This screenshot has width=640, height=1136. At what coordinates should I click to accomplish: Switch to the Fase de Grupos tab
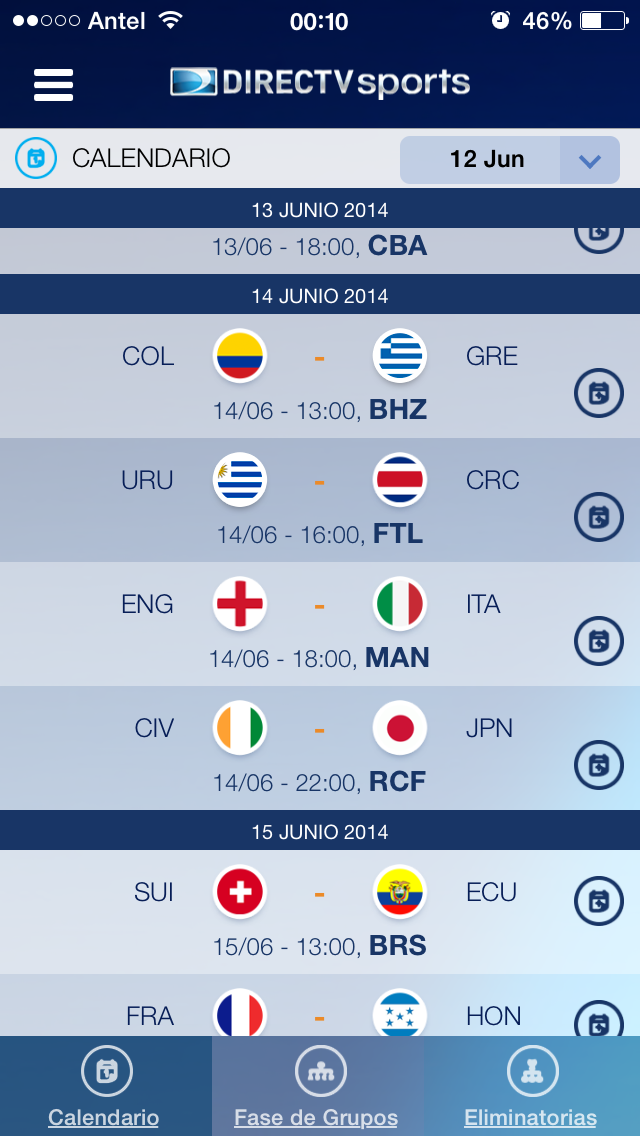click(x=318, y=1086)
